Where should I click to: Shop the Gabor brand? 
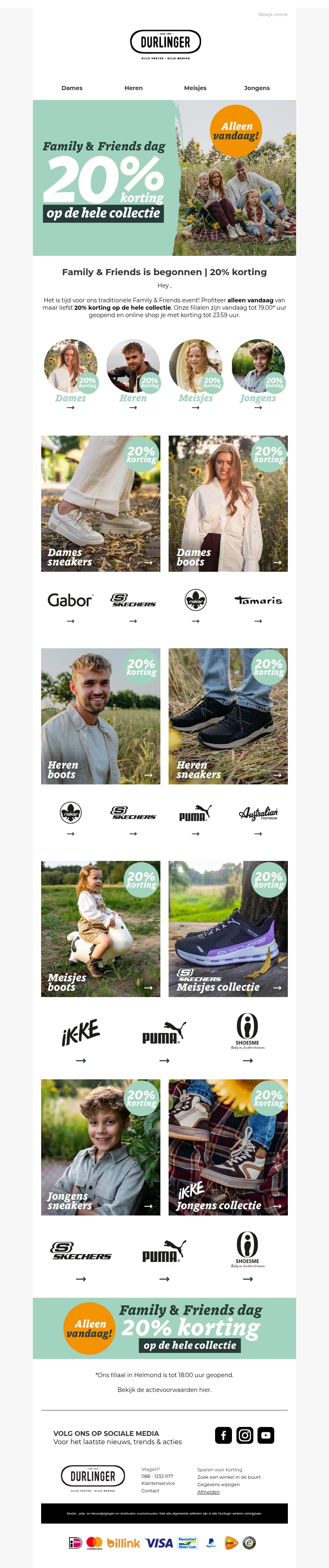71,601
